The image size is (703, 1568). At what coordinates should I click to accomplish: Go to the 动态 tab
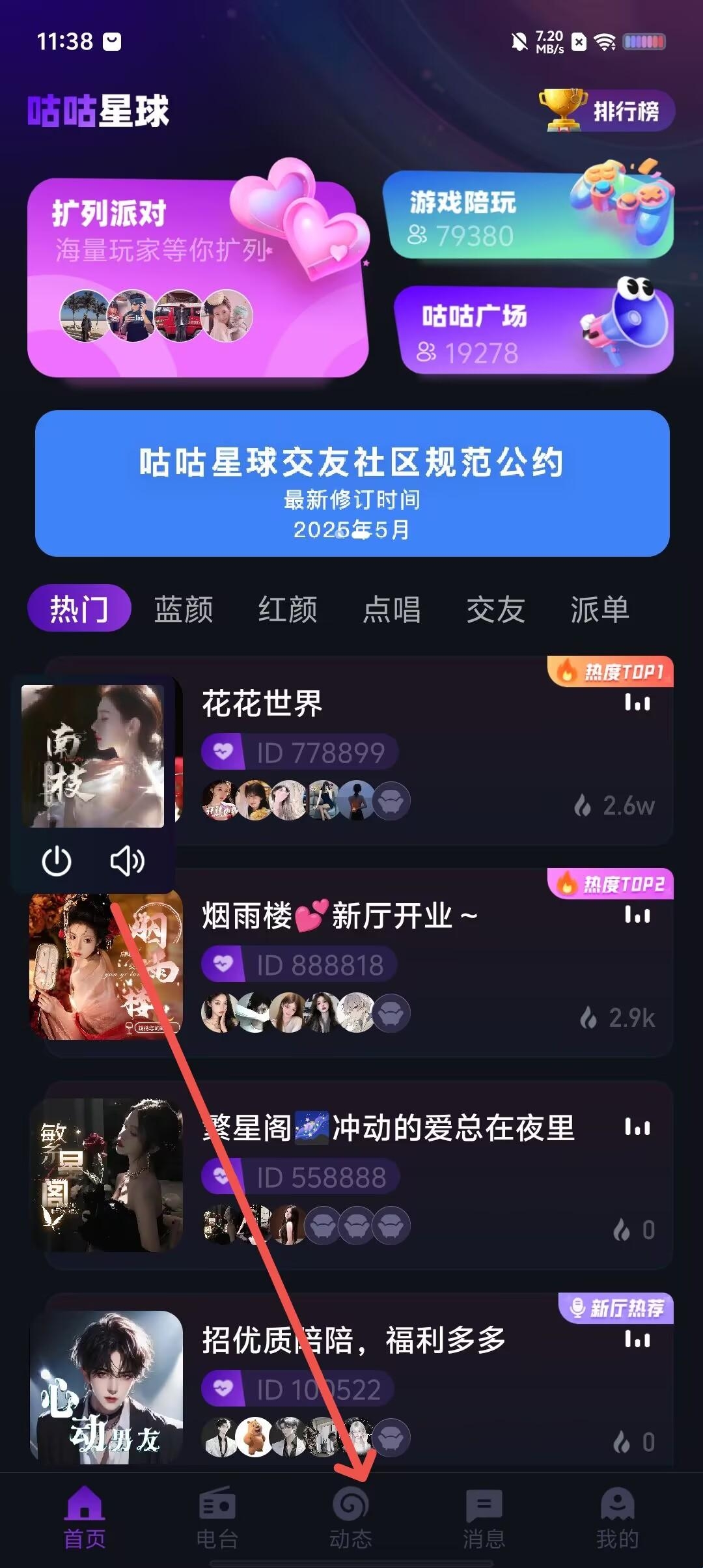pos(351,1519)
